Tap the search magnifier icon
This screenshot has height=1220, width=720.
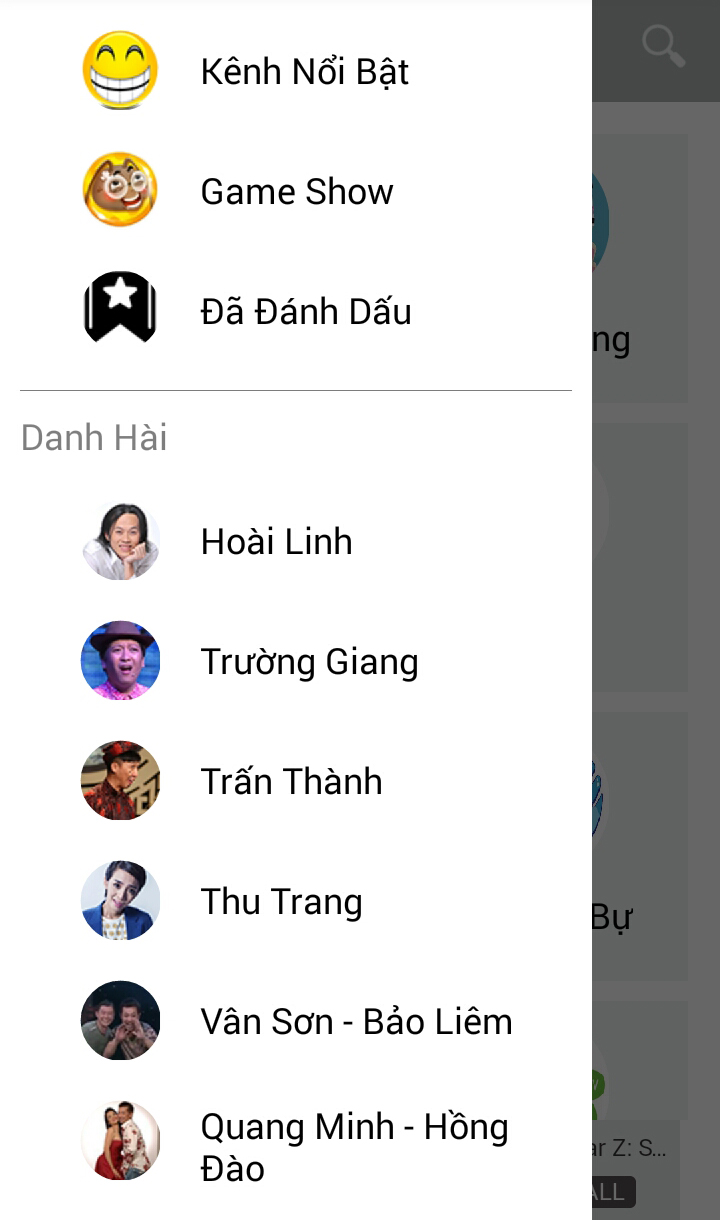pyautogui.click(x=663, y=46)
